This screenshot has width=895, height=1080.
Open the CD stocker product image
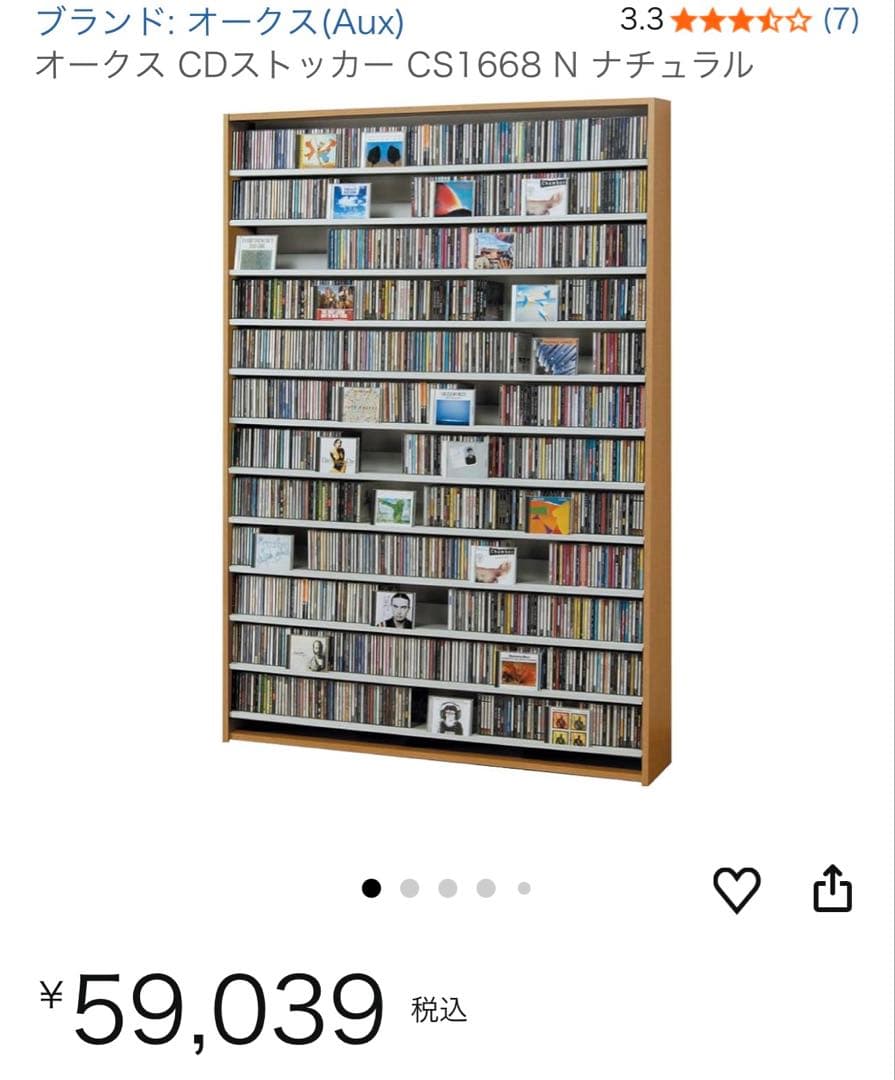click(446, 440)
